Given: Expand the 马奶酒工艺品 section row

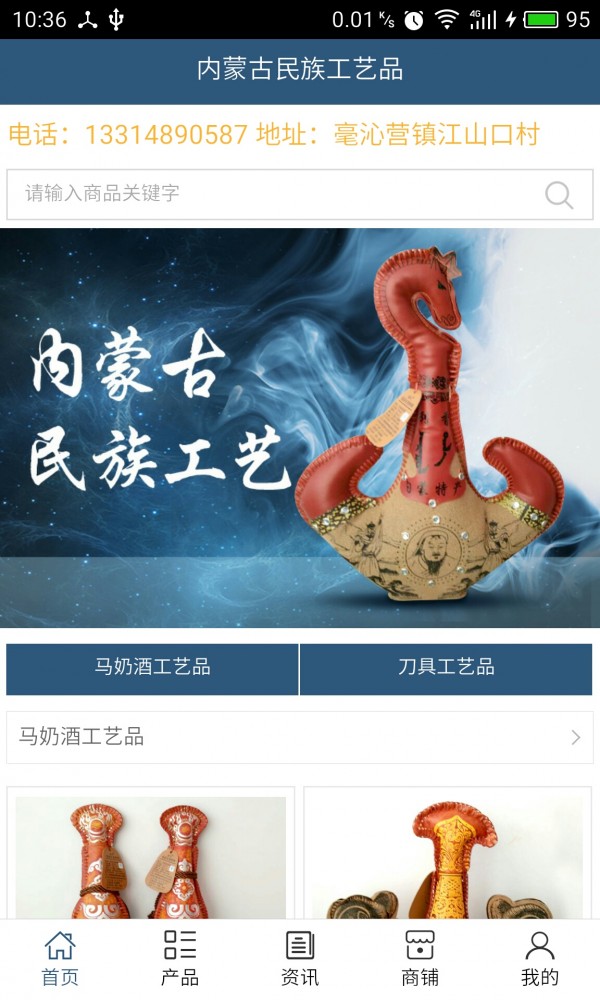Looking at the screenshot, I should coord(300,738).
